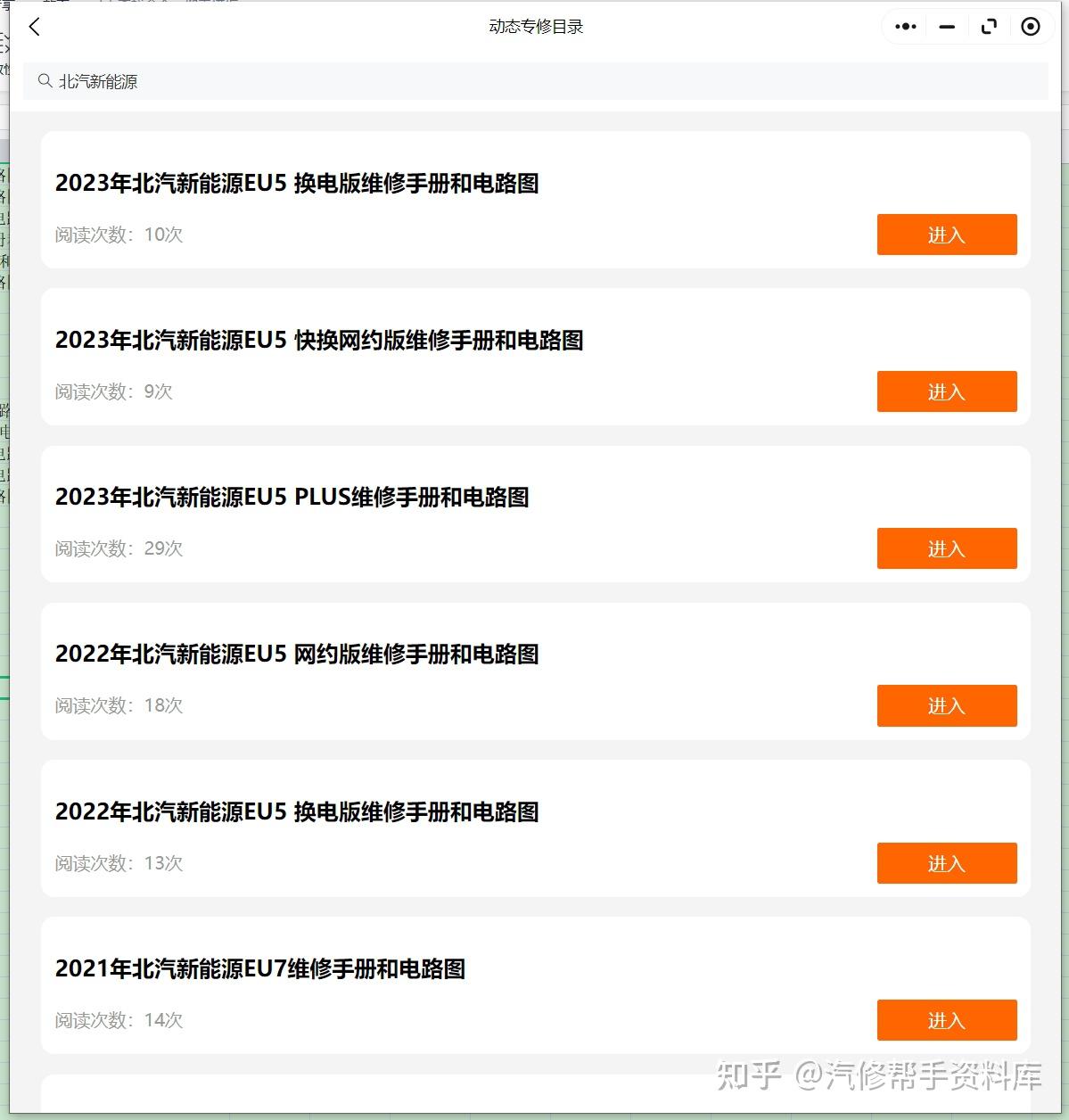Click the 动态专修目录 title

[534, 27]
